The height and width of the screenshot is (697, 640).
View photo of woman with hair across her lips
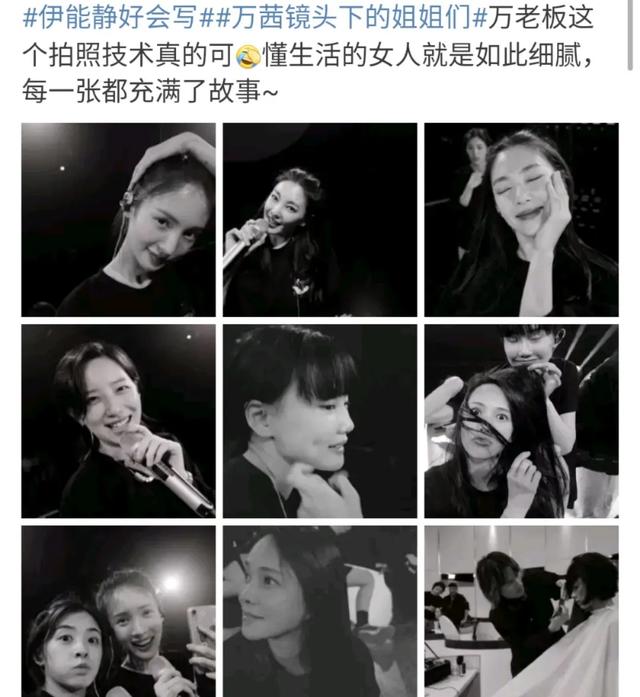[x=521, y=421]
